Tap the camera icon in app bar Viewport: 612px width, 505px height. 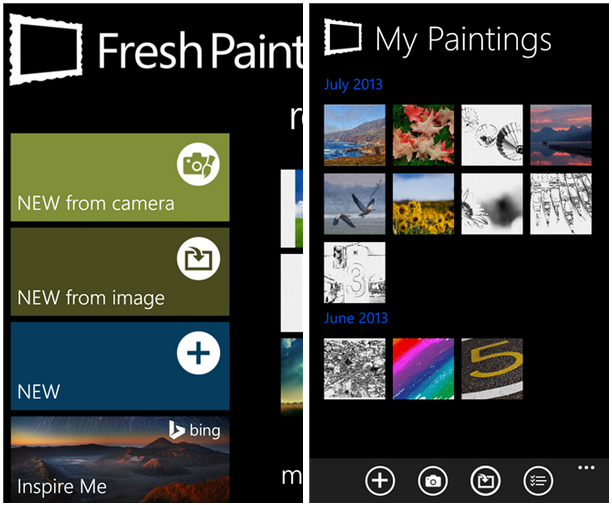click(x=433, y=481)
